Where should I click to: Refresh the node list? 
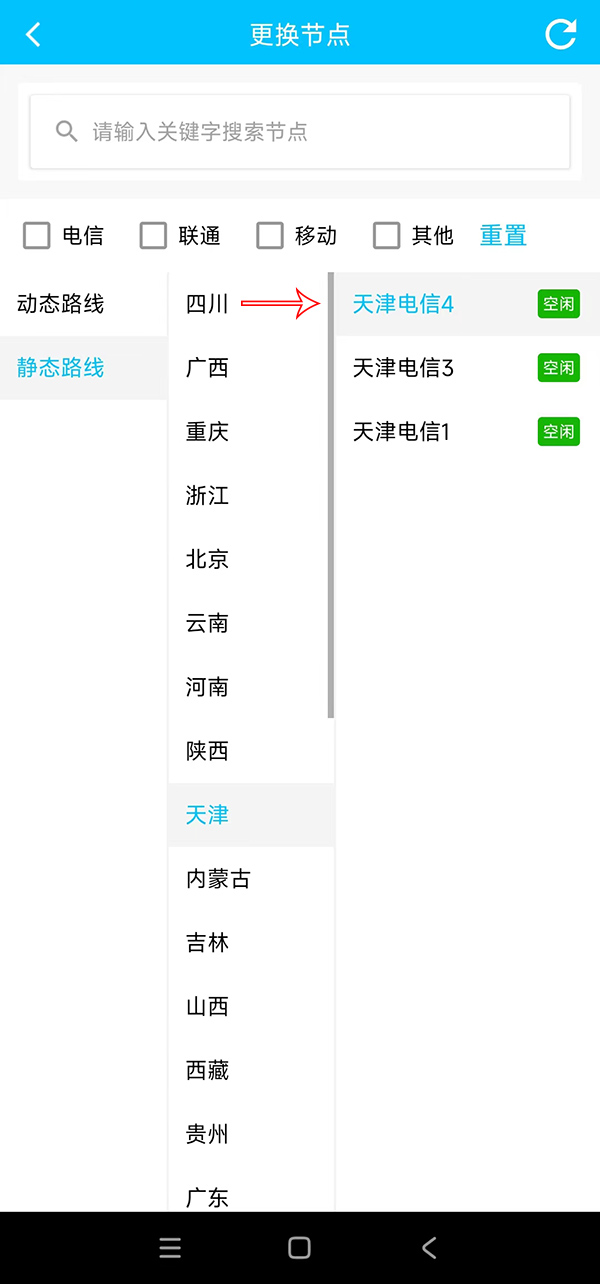pyautogui.click(x=561, y=34)
